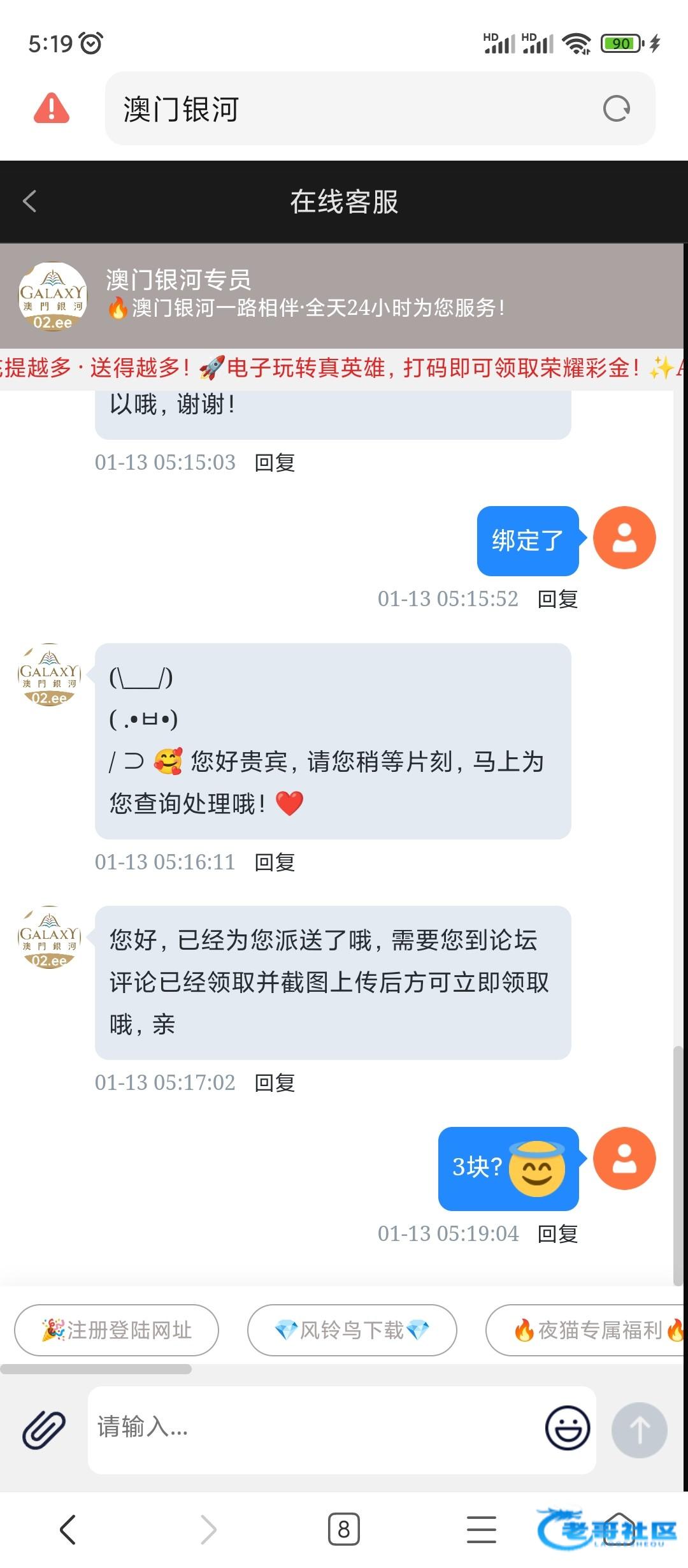Open the emoji picker

coord(567,1428)
